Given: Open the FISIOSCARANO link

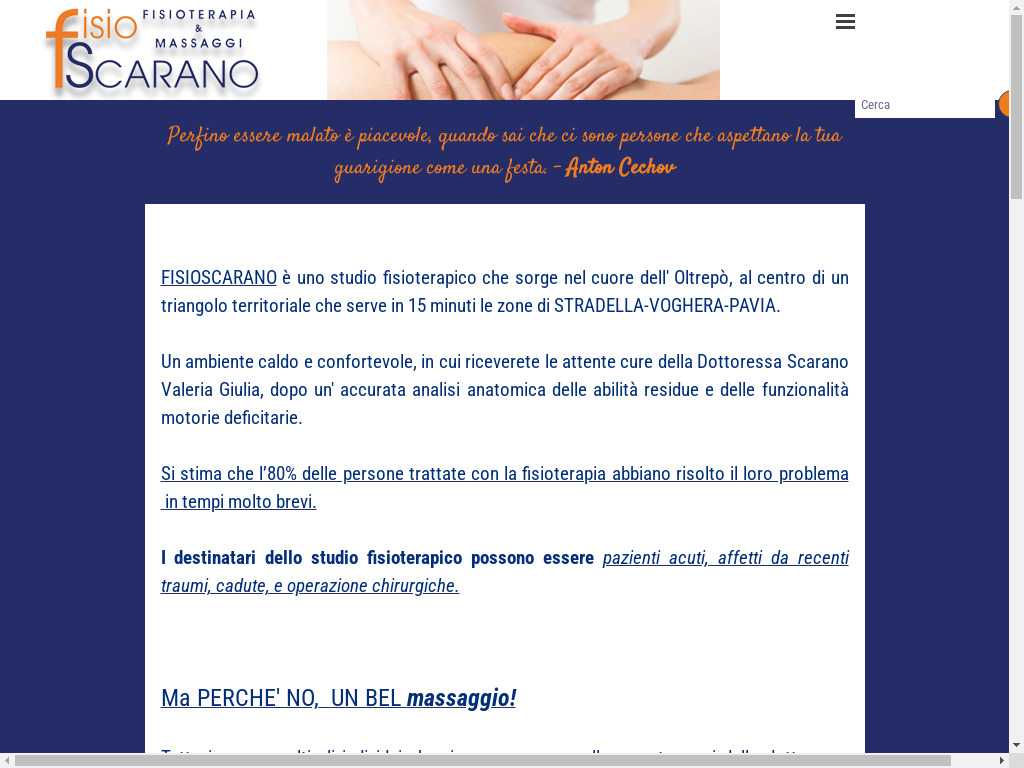Looking at the screenshot, I should point(219,278).
